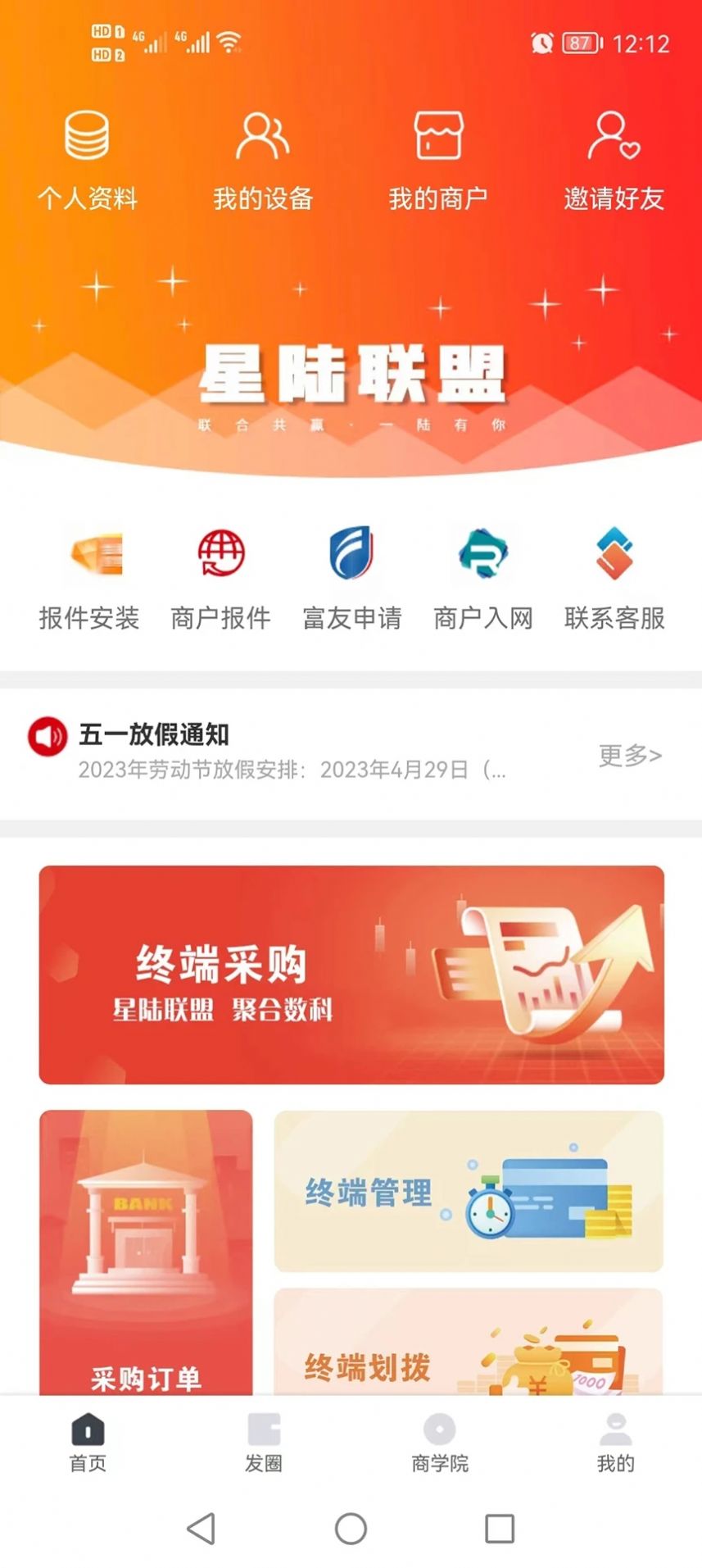View more notices via 更多>
The image size is (702, 1568).
630,755
